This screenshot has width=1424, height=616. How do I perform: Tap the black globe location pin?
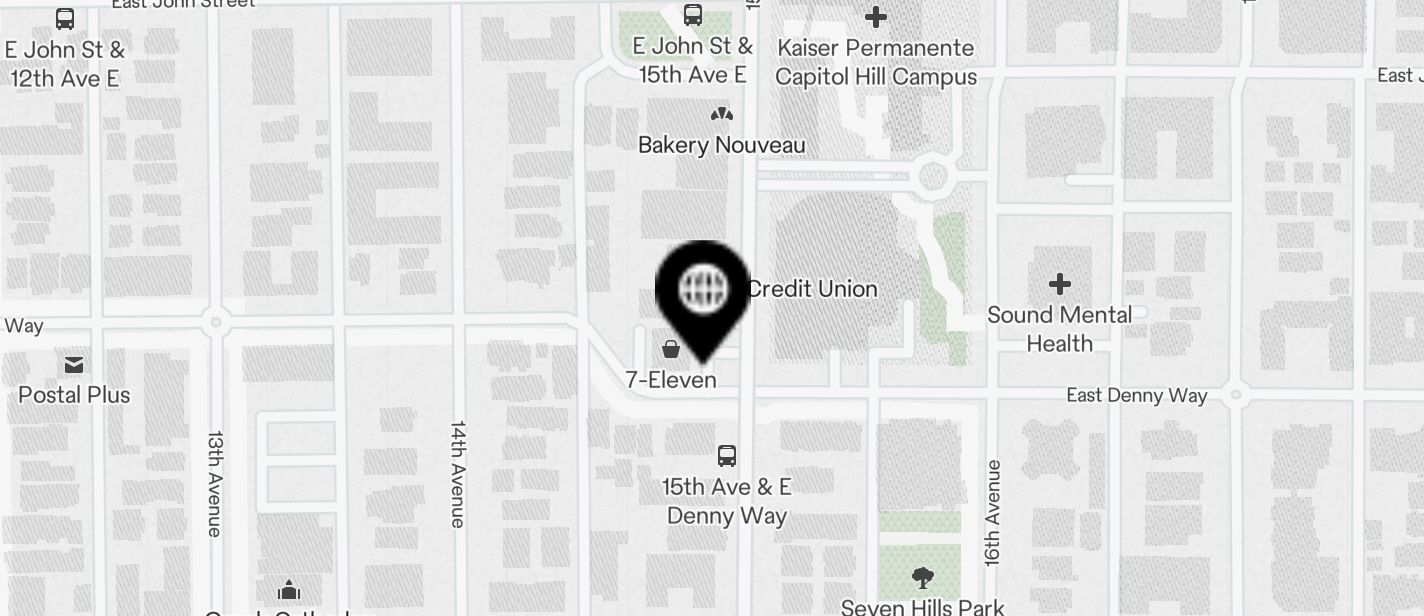click(702, 291)
